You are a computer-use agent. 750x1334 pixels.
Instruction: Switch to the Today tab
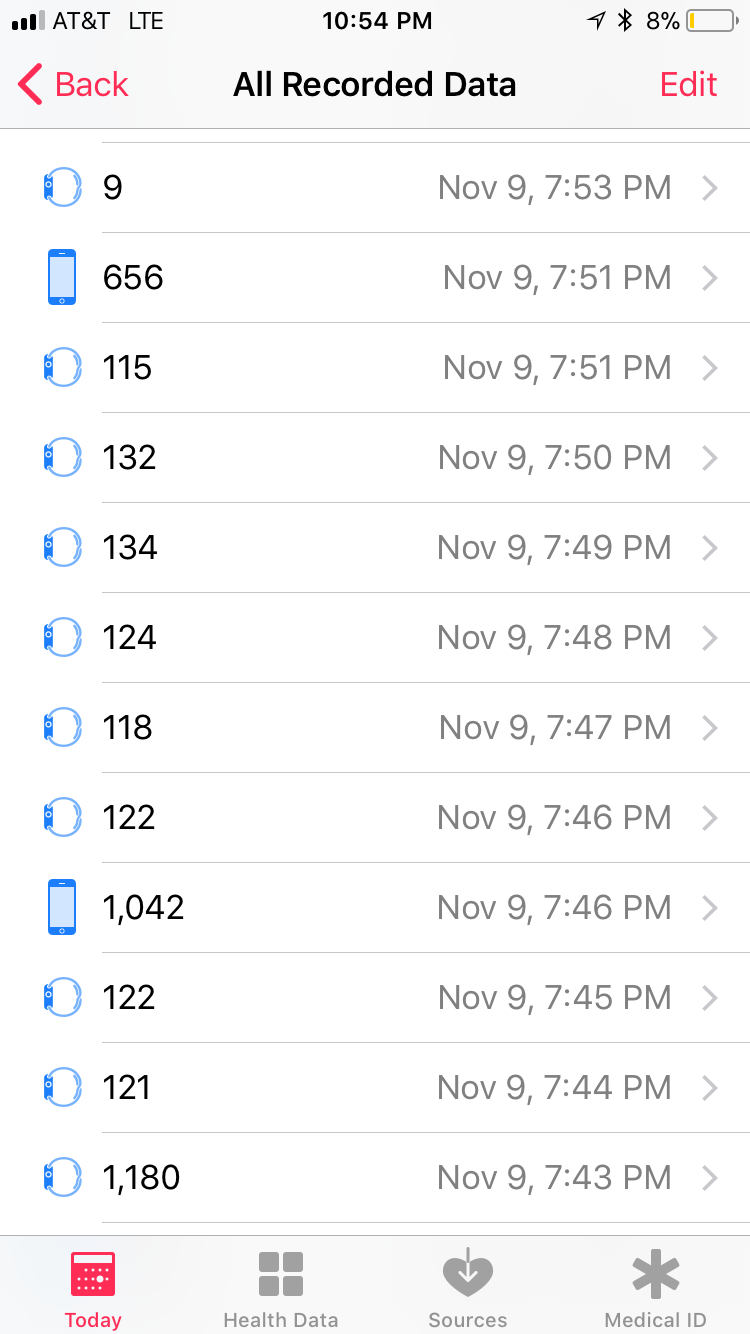click(93, 1288)
